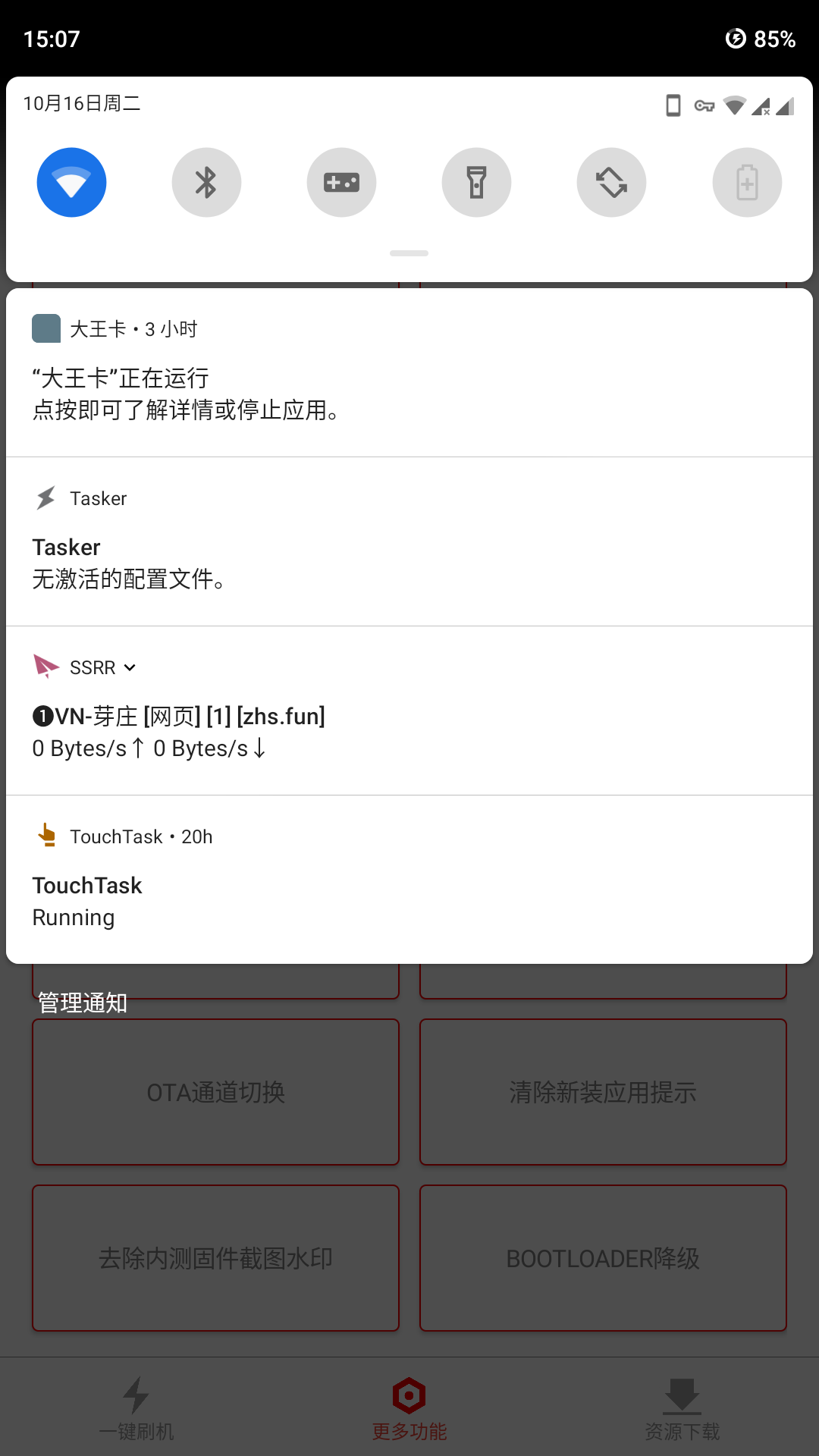Screen dimensions: 819x1456
Task: Toggle the auto-rotate quick tile
Action: tap(611, 182)
